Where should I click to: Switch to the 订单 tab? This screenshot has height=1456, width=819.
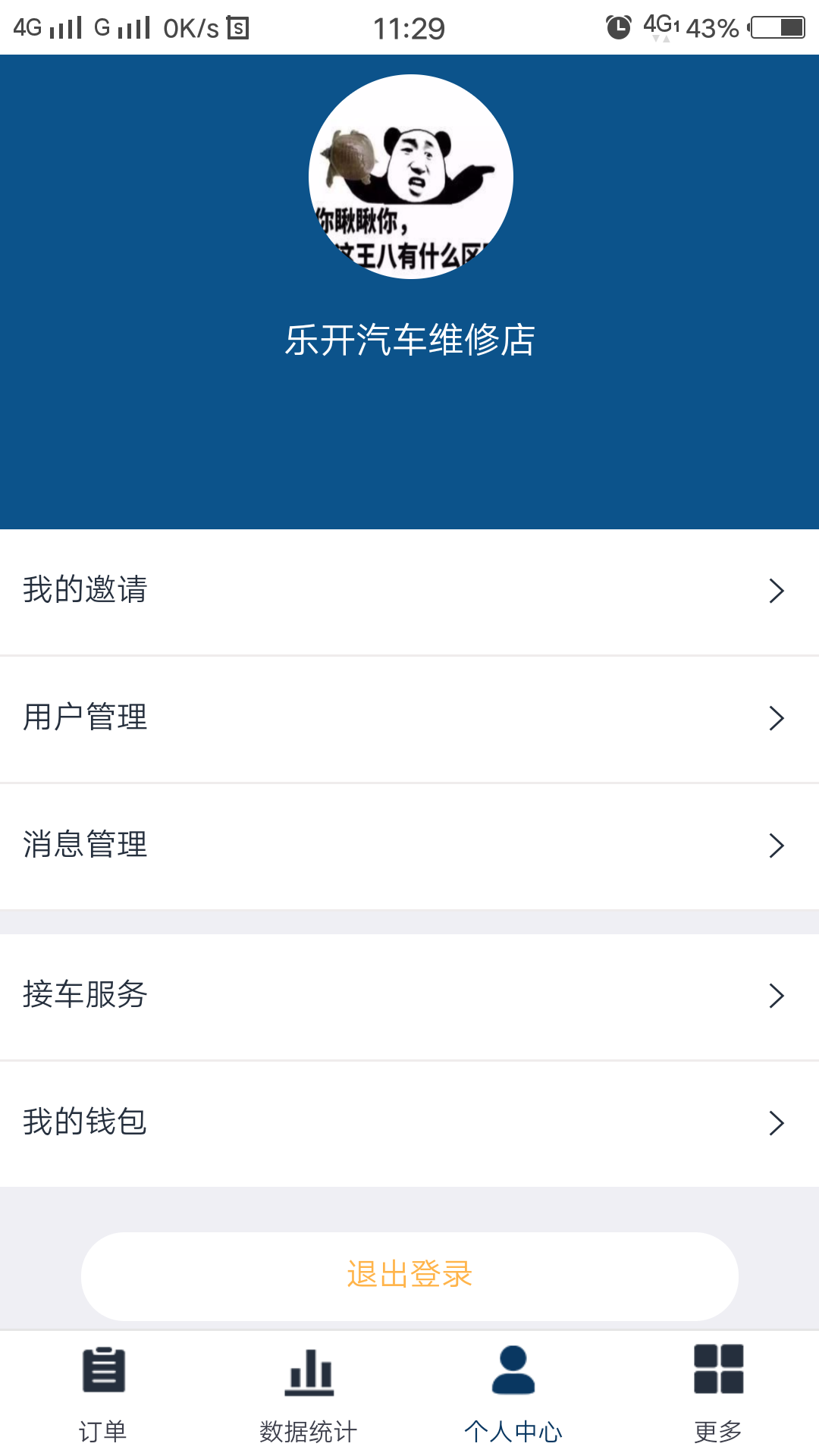pos(103,1394)
